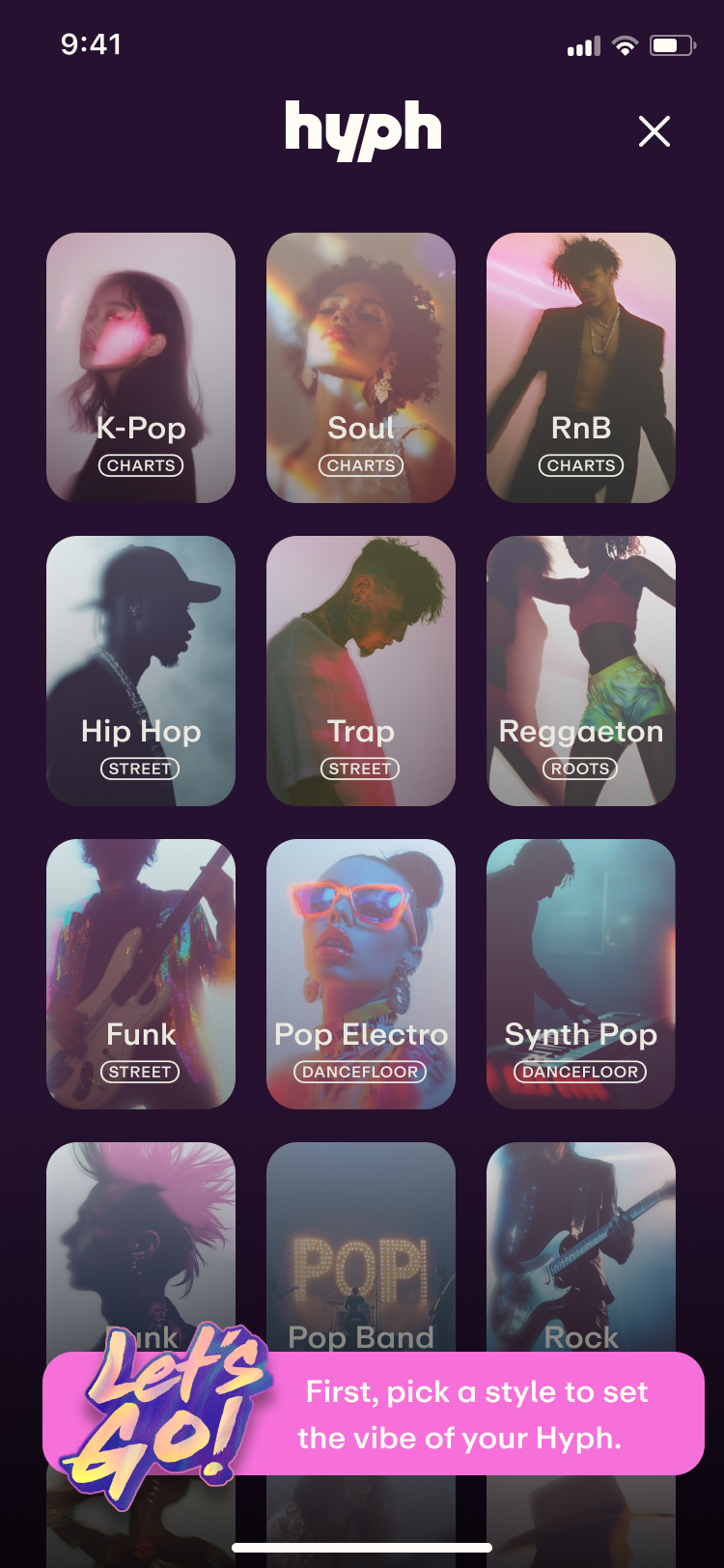Image resolution: width=724 pixels, height=1568 pixels.
Task: Choose the Rock style card
Action: (x=581, y=1246)
